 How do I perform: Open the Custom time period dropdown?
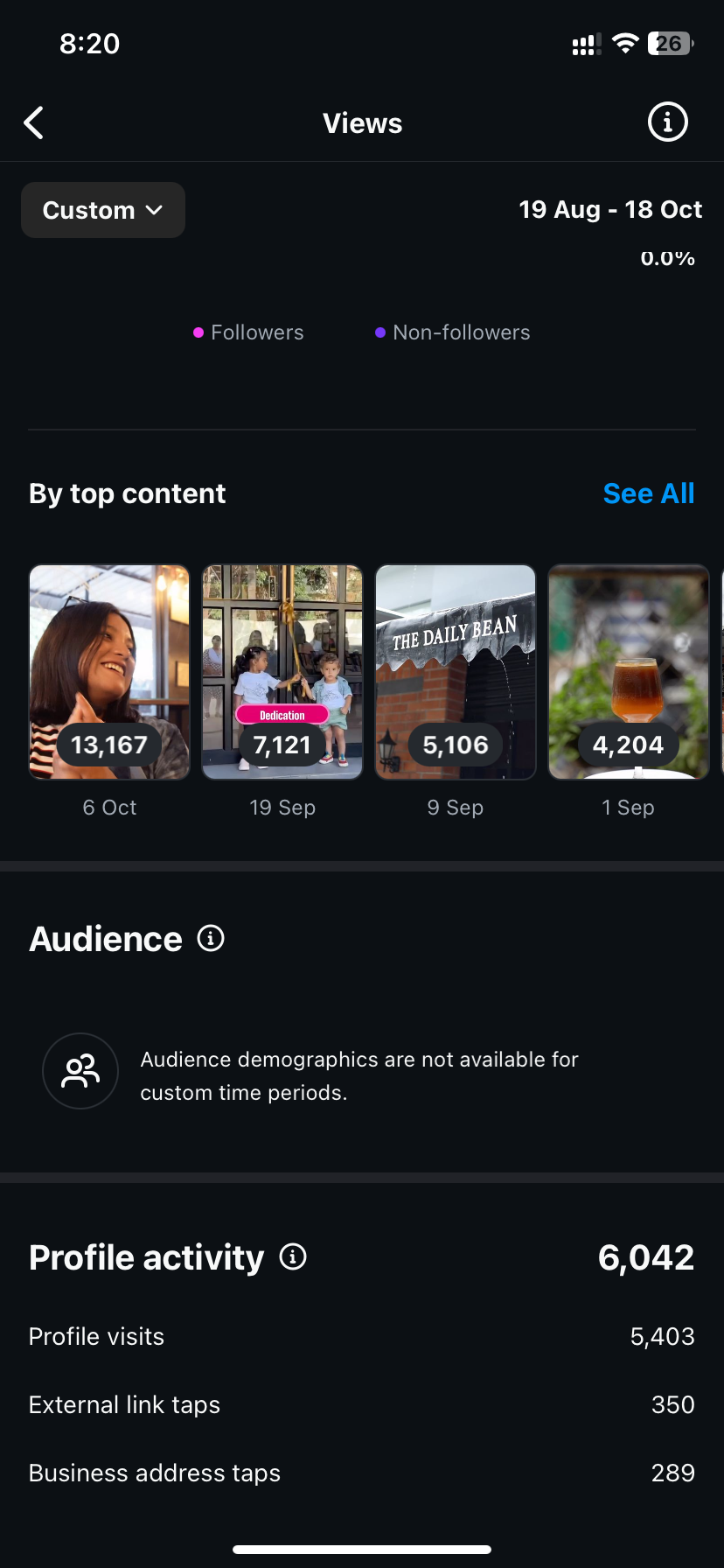click(x=103, y=210)
